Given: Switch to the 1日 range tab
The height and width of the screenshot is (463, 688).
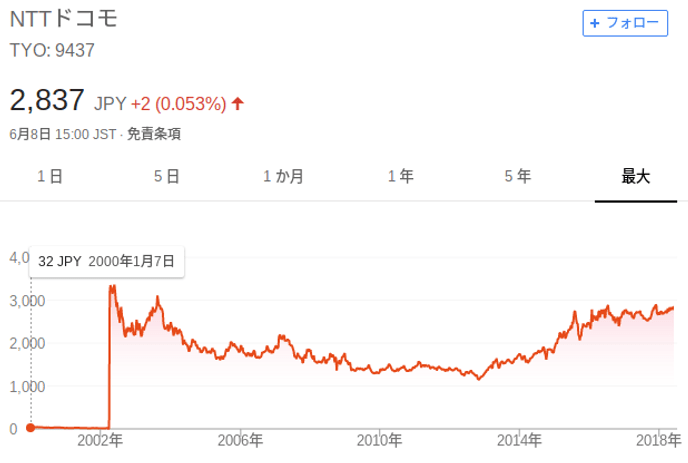Looking at the screenshot, I should tap(50, 176).
